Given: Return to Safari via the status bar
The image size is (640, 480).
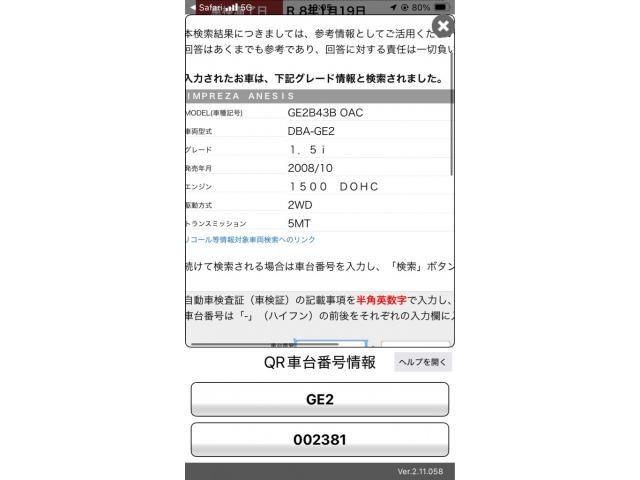Looking at the screenshot, I should point(210,7).
